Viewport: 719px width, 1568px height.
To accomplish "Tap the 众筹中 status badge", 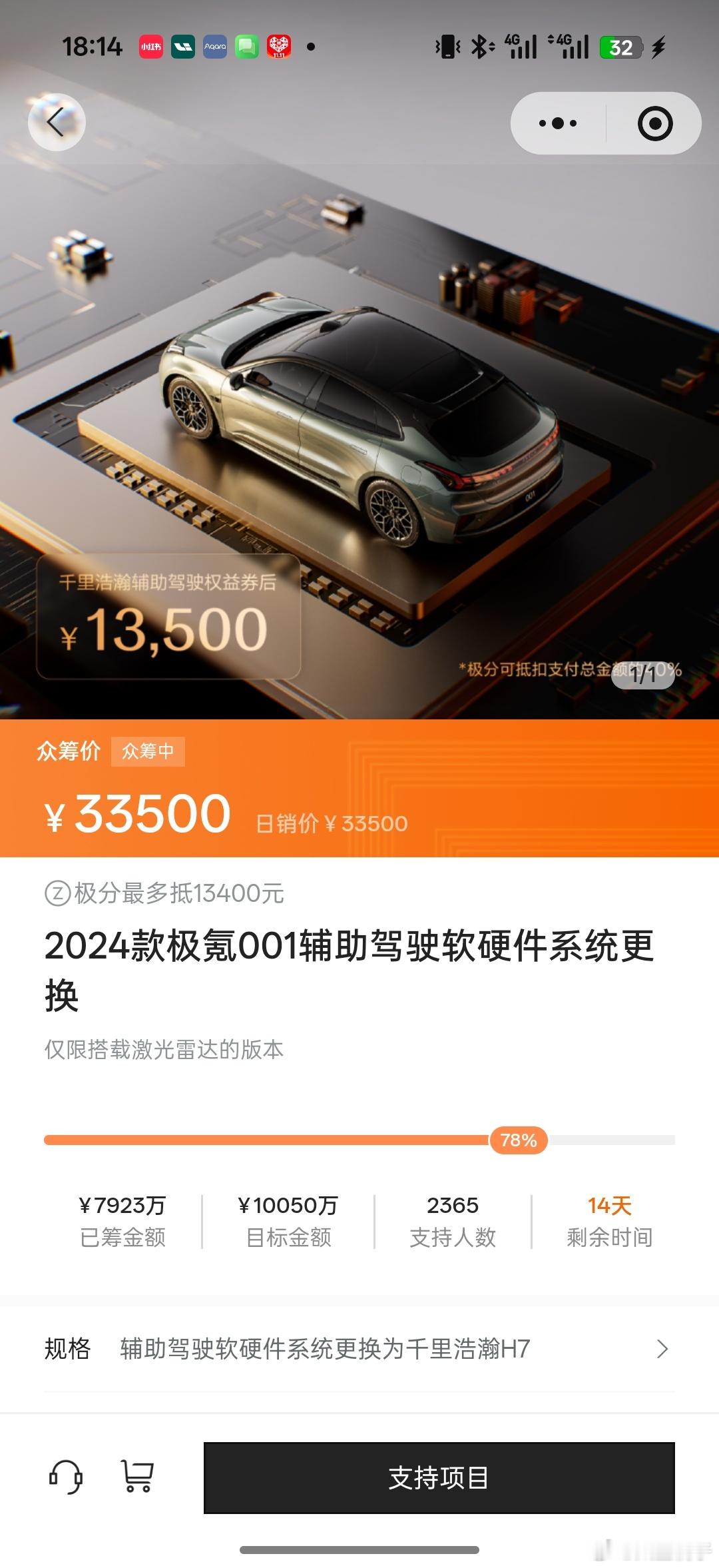I will tap(148, 751).
